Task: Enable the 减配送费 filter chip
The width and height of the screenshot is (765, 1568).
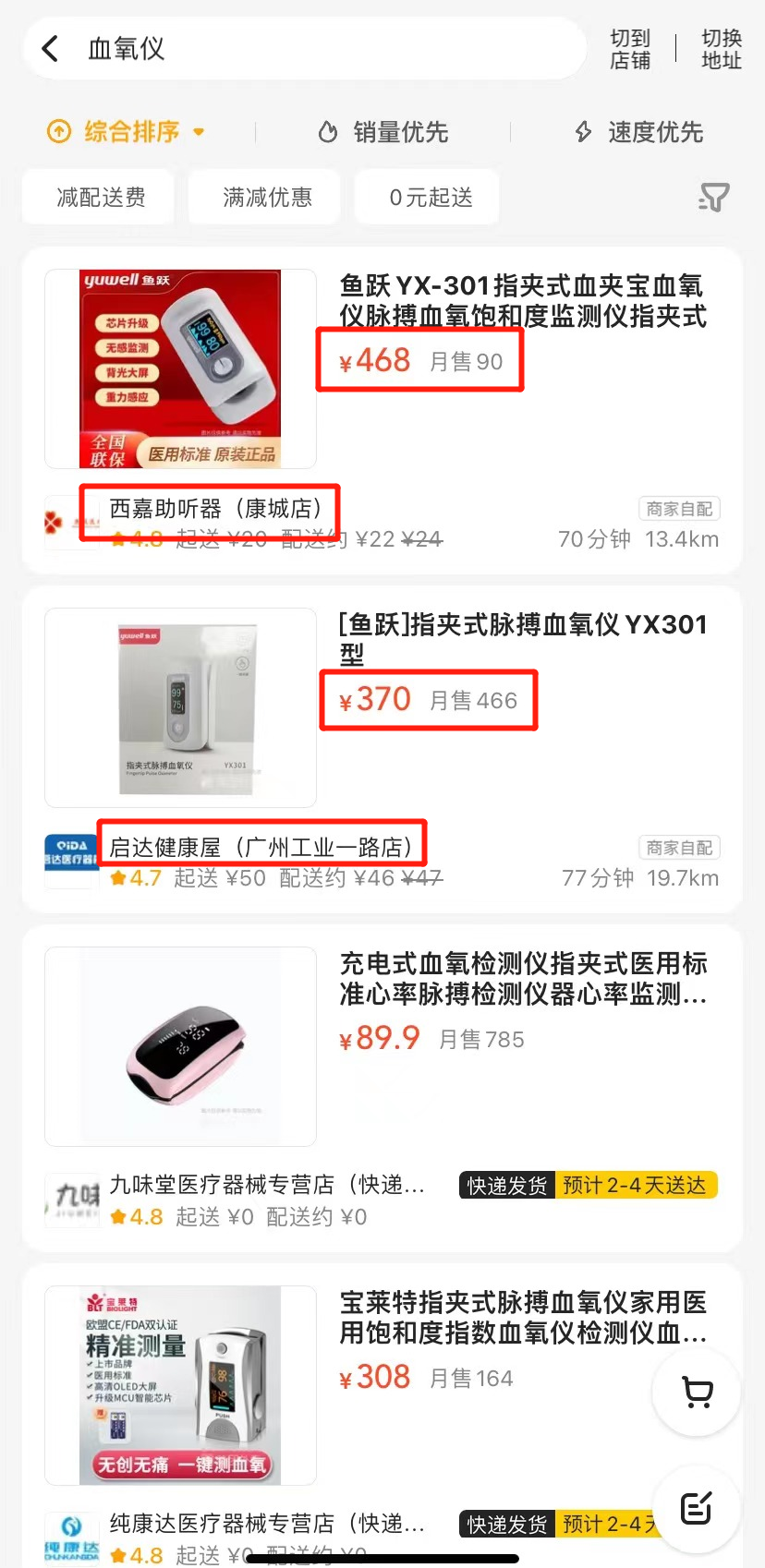Action: pos(97,197)
